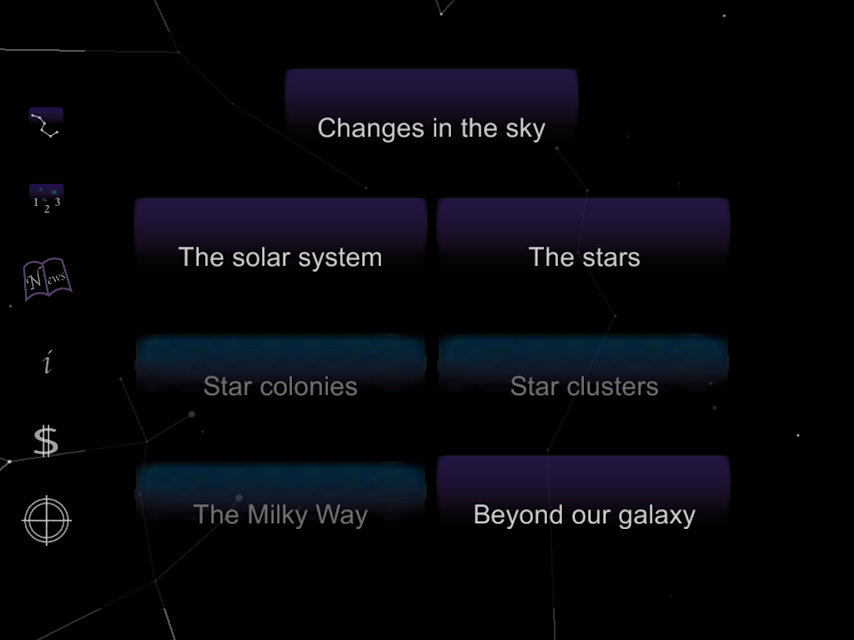Open Beyond our galaxy section
The image size is (854, 640).
(583, 497)
